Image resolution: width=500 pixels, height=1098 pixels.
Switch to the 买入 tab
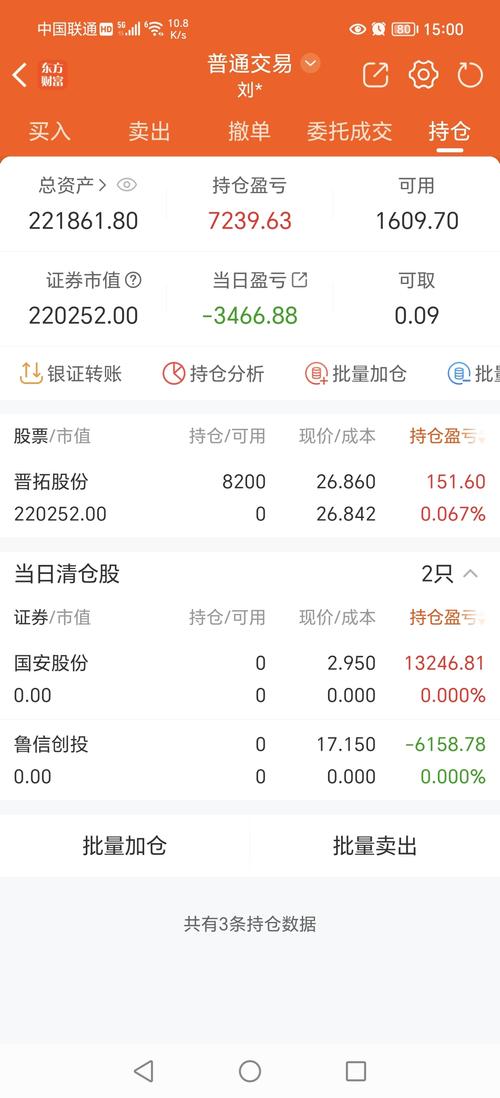click(x=50, y=131)
